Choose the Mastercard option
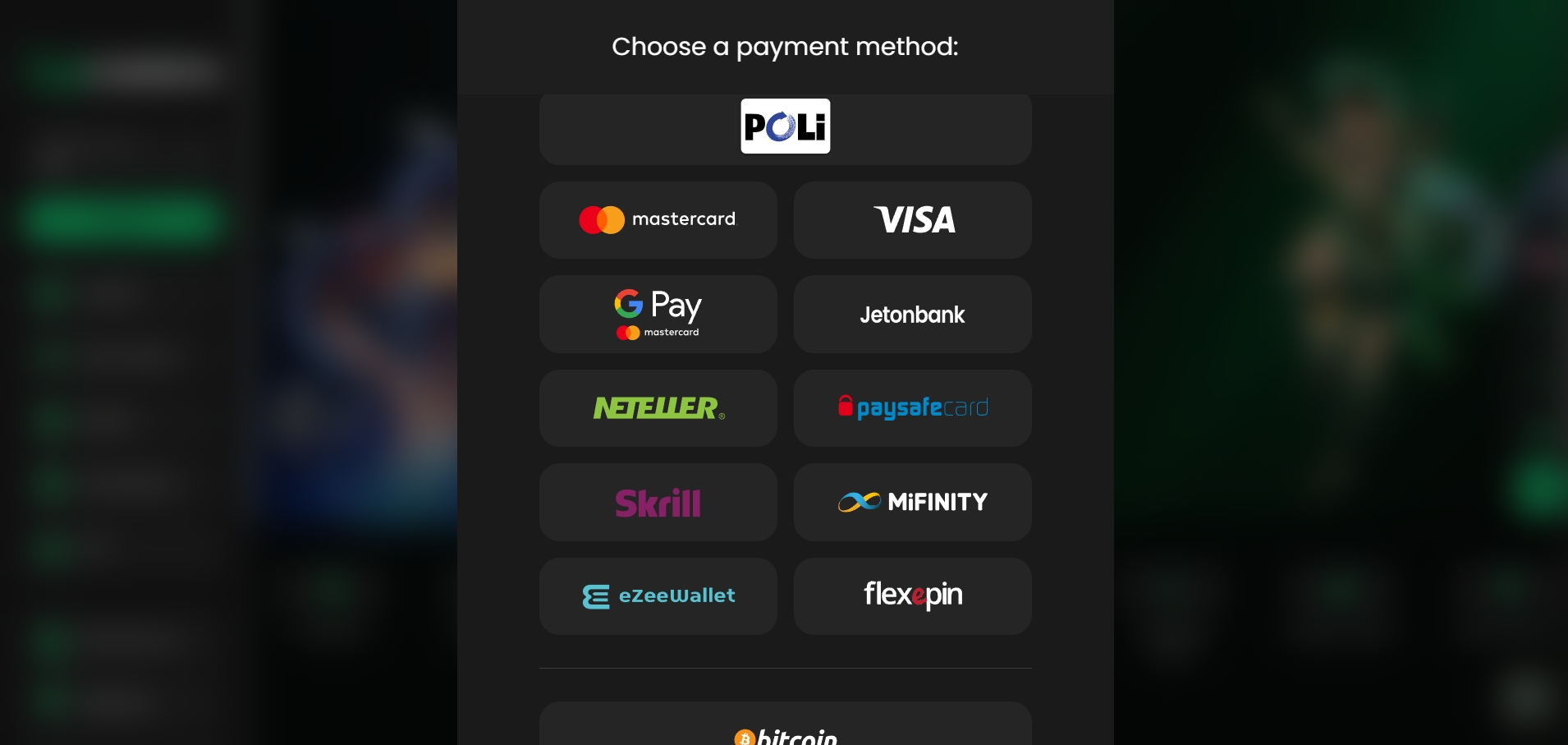 (x=658, y=220)
